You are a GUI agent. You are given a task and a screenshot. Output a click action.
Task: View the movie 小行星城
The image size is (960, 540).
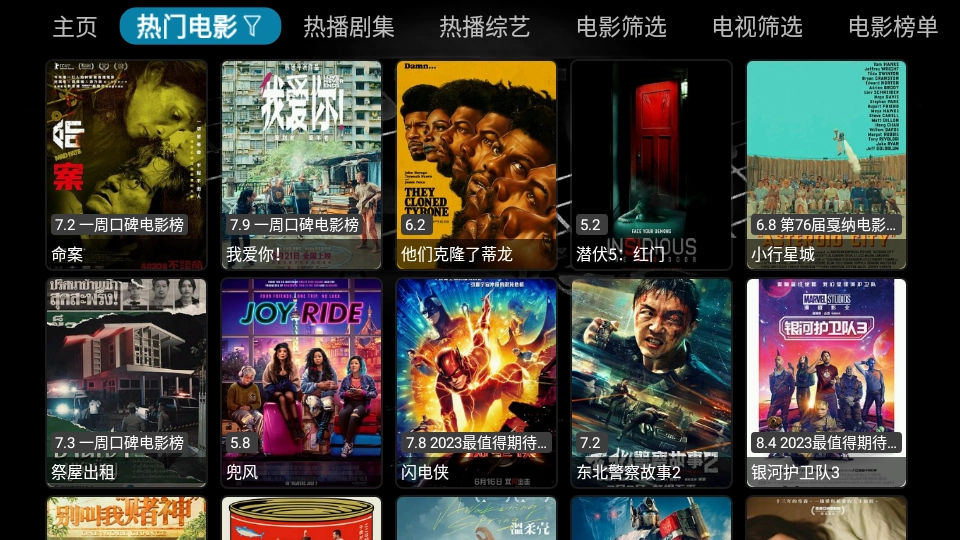click(826, 165)
